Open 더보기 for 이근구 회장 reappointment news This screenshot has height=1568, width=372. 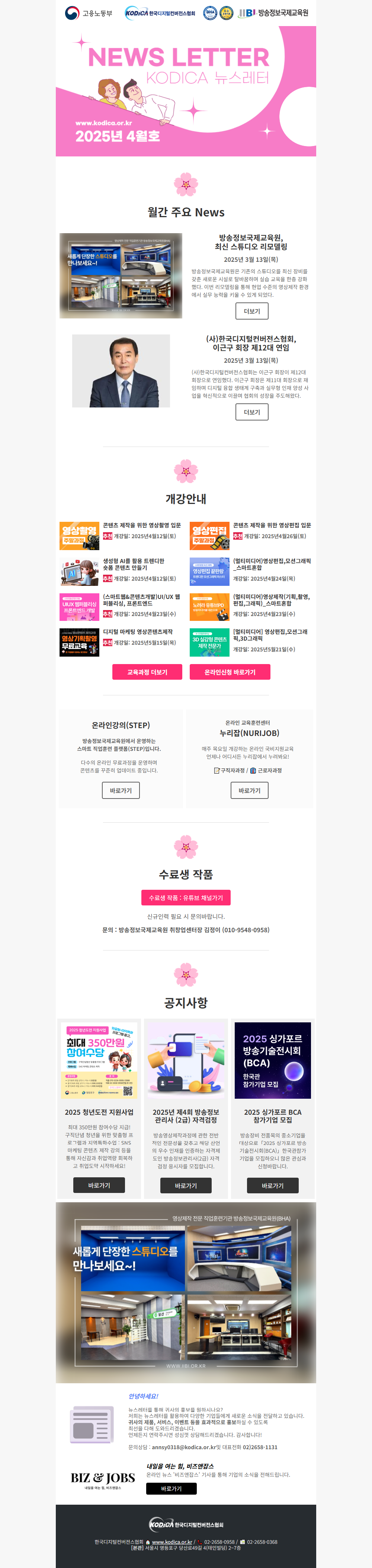pyautogui.click(x=251, y=412)
